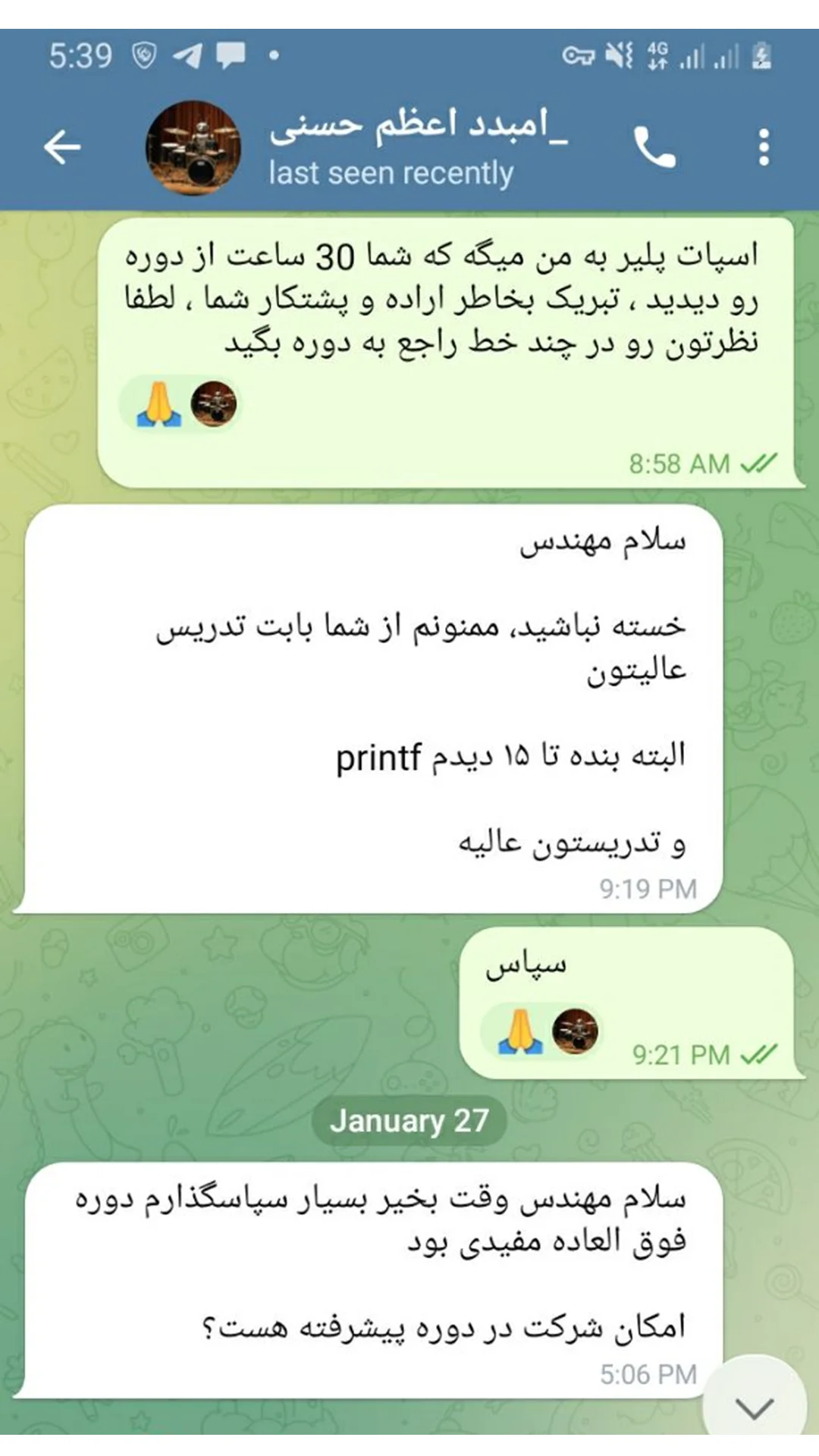The height and width of the screenshot is (1456, 819).
Task: Start a voice call with this contact
Action: pos(654,146)
